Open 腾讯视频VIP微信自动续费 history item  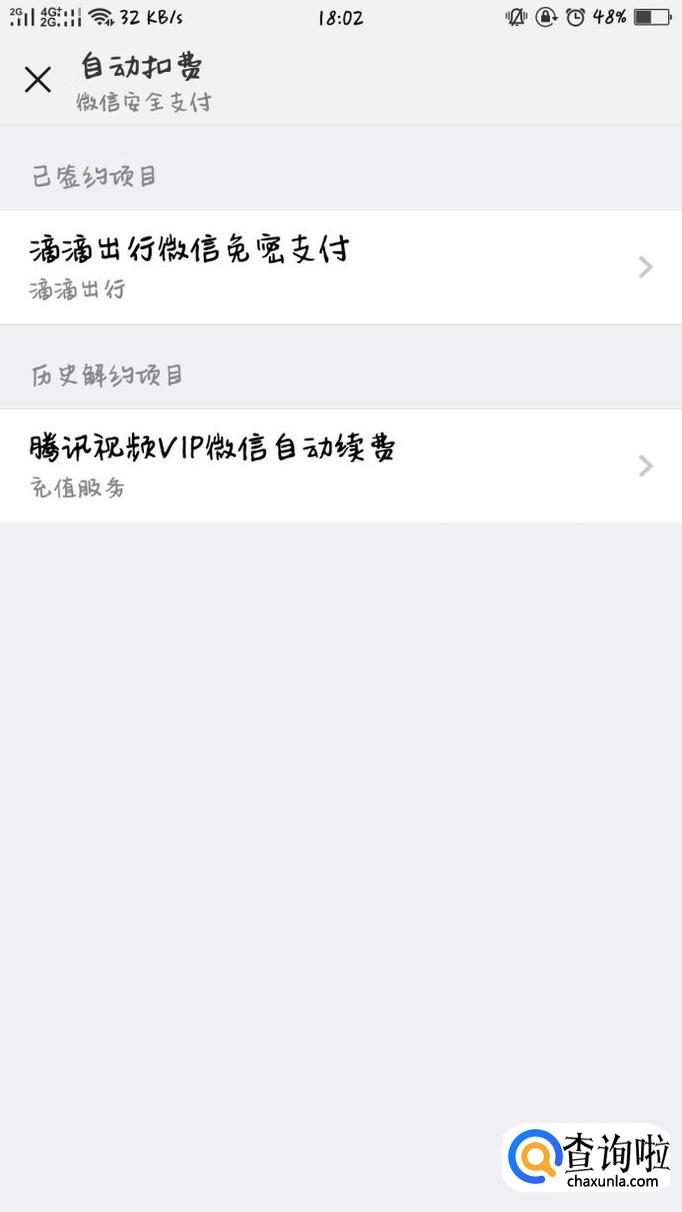click(340, 465)
